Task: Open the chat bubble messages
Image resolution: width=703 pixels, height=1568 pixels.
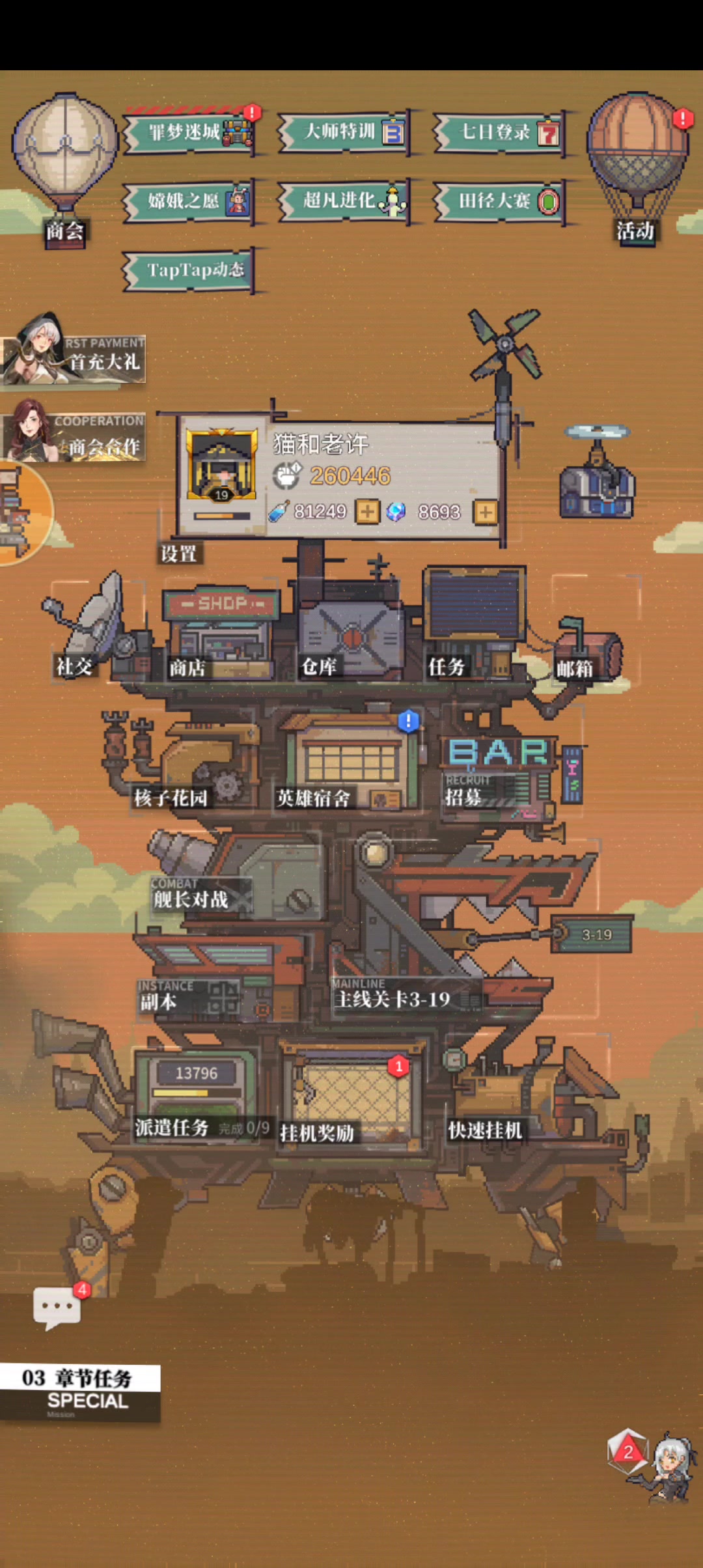Action: click(57, 1306)
